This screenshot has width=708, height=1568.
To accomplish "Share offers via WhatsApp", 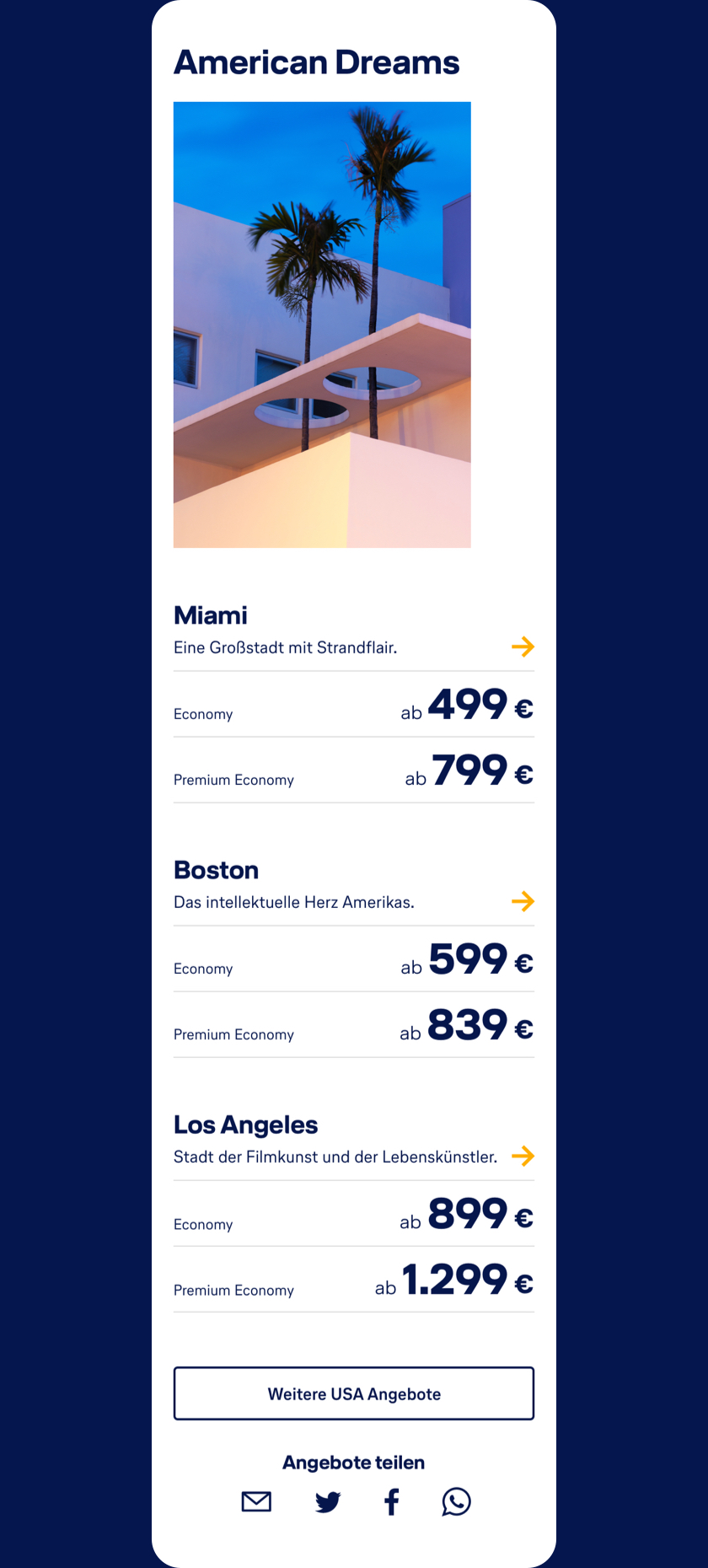I will click(456, 1501).
